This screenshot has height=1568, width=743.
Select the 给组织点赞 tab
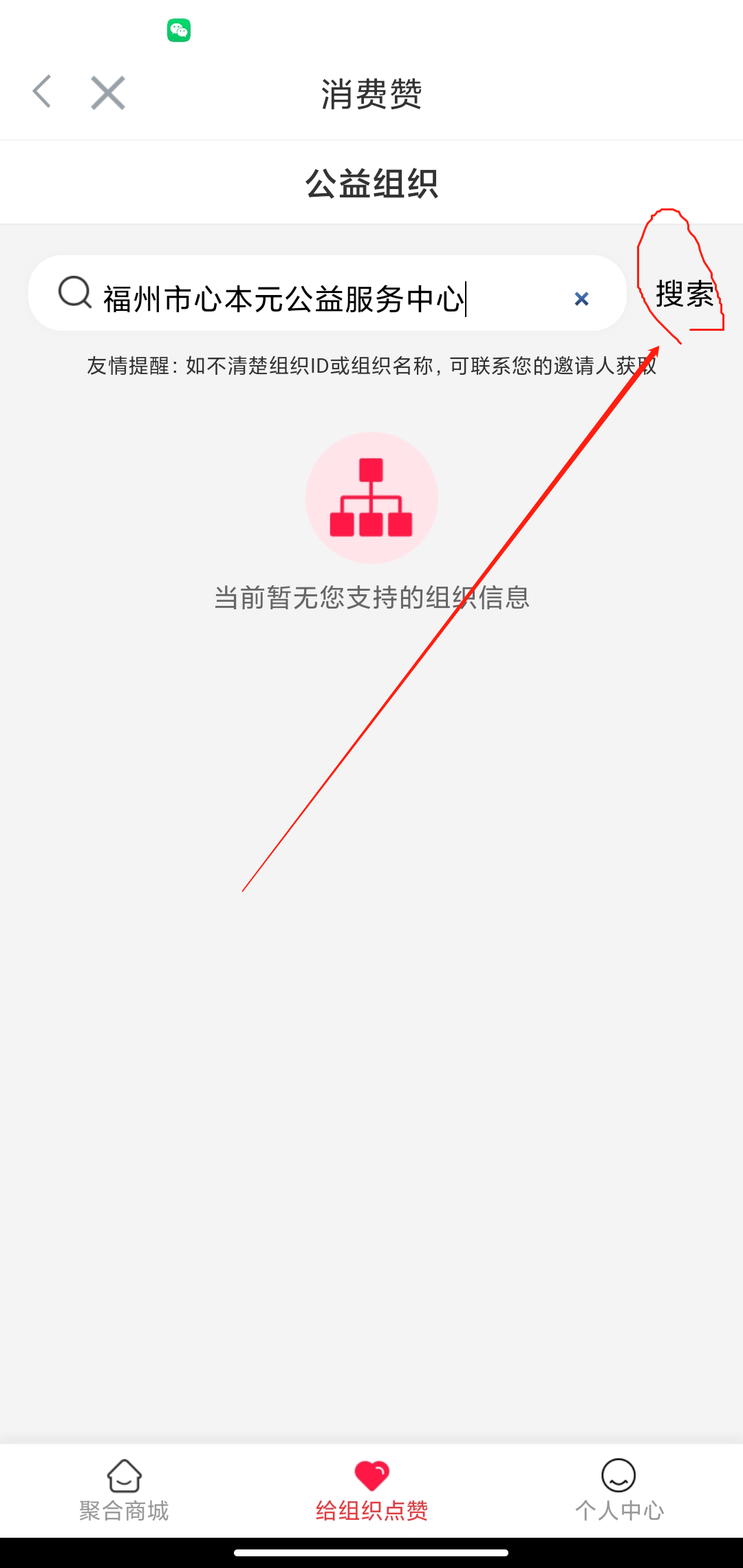(x=371, y=1490)
